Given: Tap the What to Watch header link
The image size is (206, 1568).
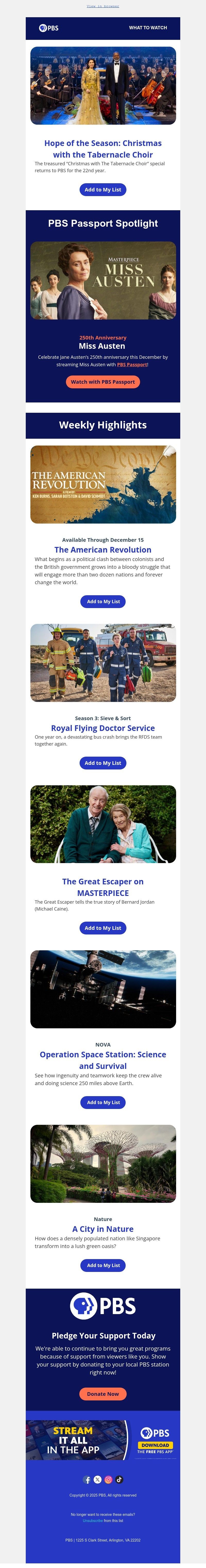Looking at the screenshot, I should (148, 28).
